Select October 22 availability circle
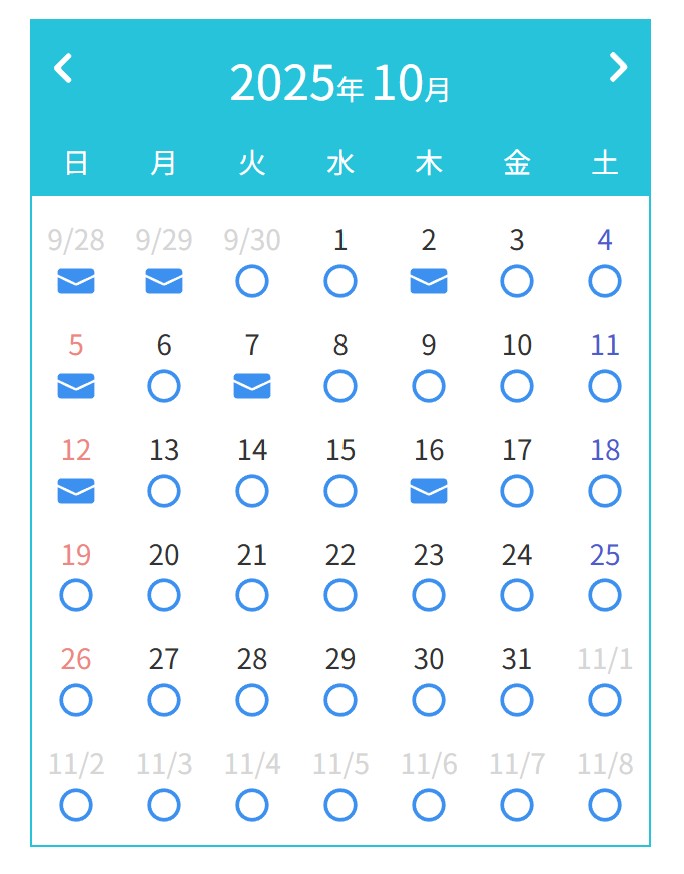Screen dimensions: 684x874 pos(340,595)
